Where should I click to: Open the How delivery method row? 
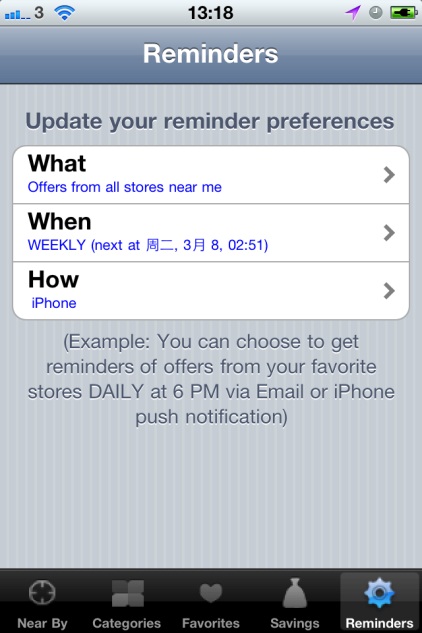[211, 291]
